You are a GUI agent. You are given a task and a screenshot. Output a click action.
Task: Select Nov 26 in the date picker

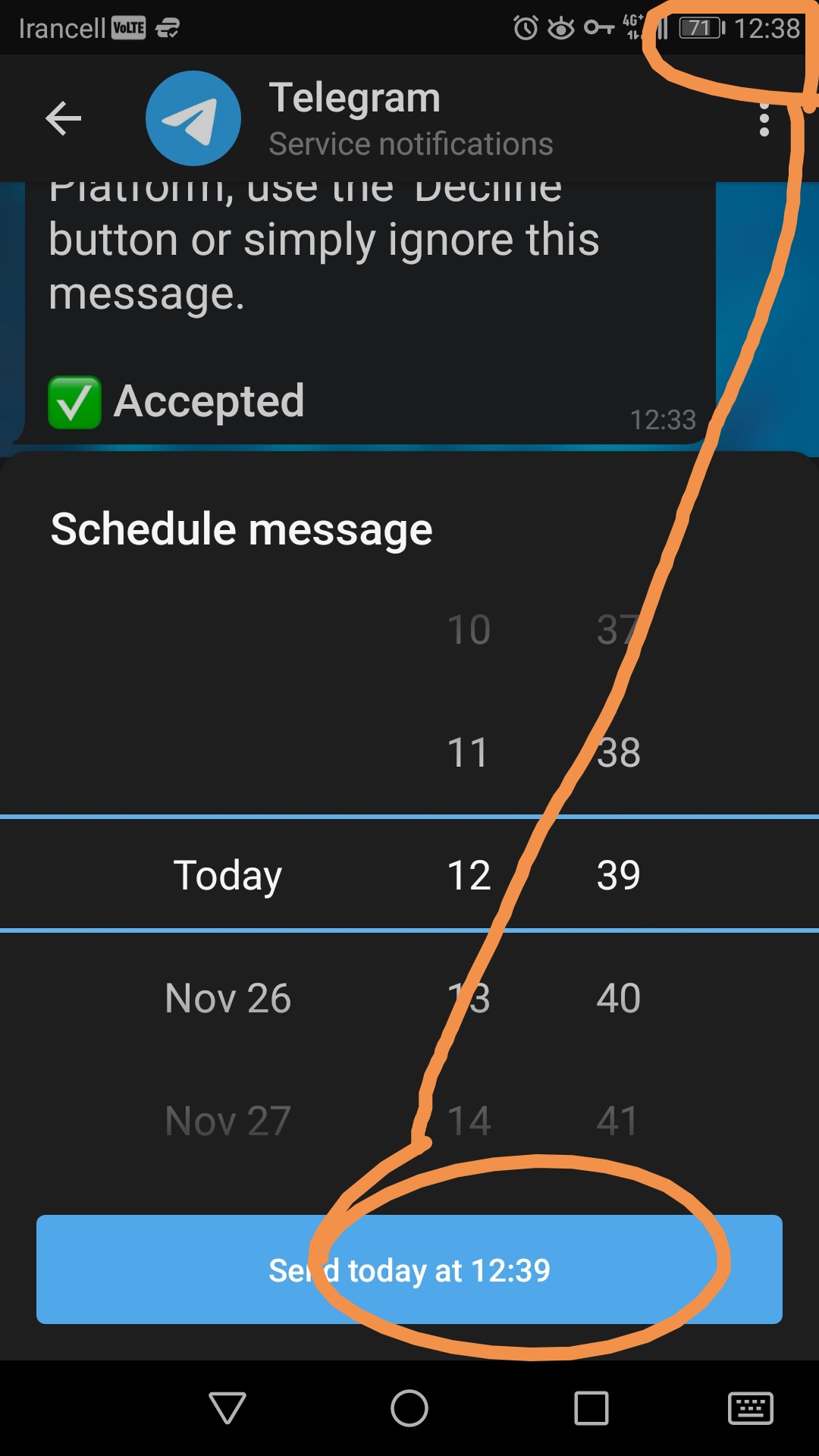point(227,998)
